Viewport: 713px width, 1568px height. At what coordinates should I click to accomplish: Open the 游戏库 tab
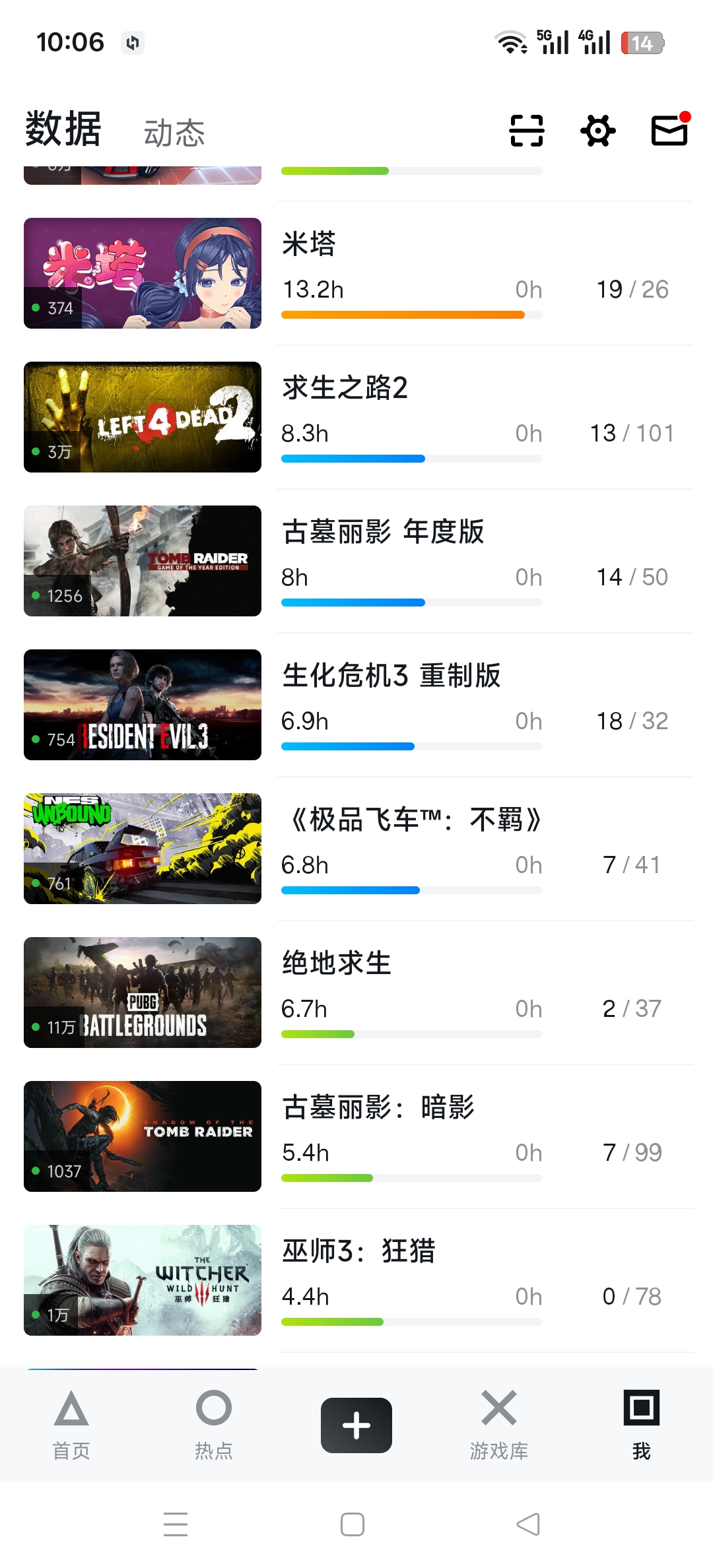pos(499,1424)
